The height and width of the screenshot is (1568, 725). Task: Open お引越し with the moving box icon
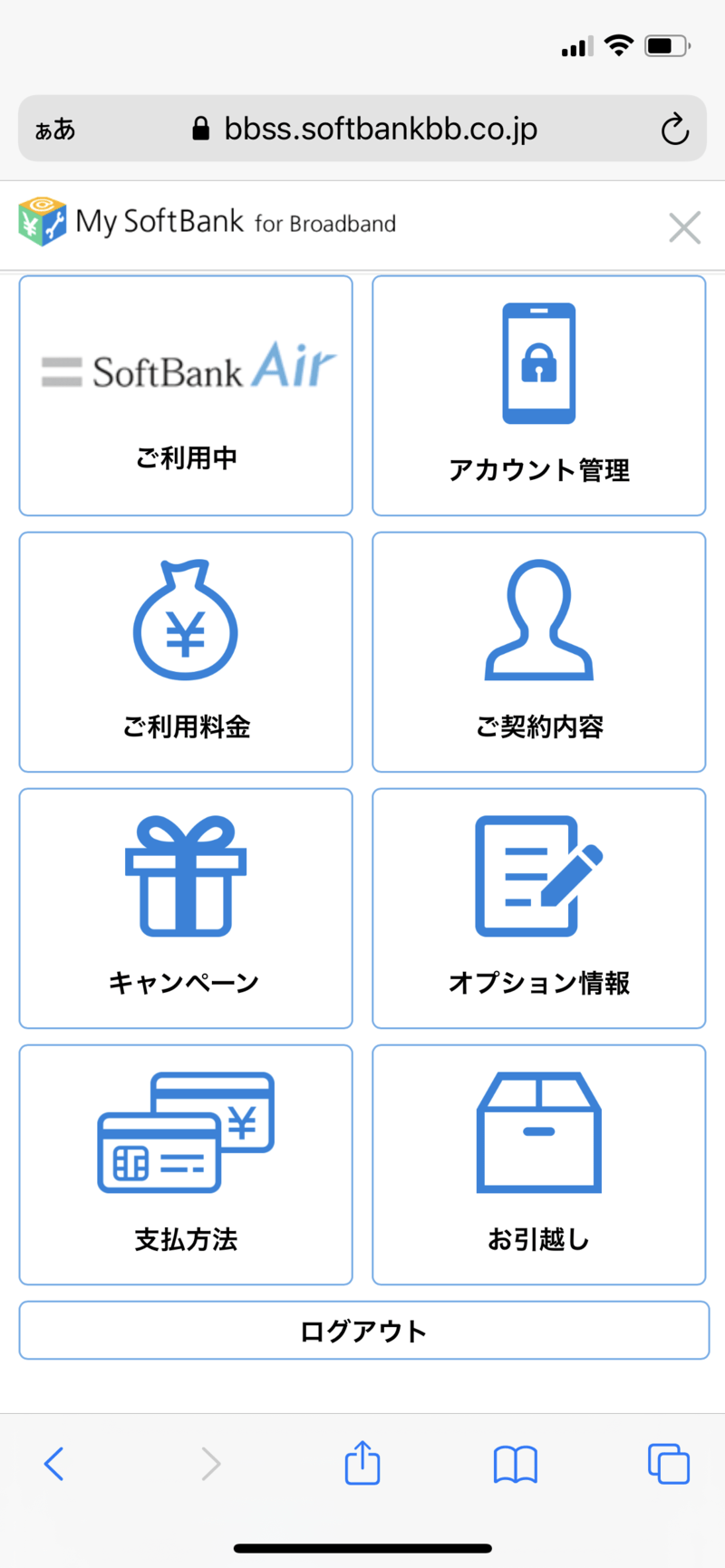538,1130
